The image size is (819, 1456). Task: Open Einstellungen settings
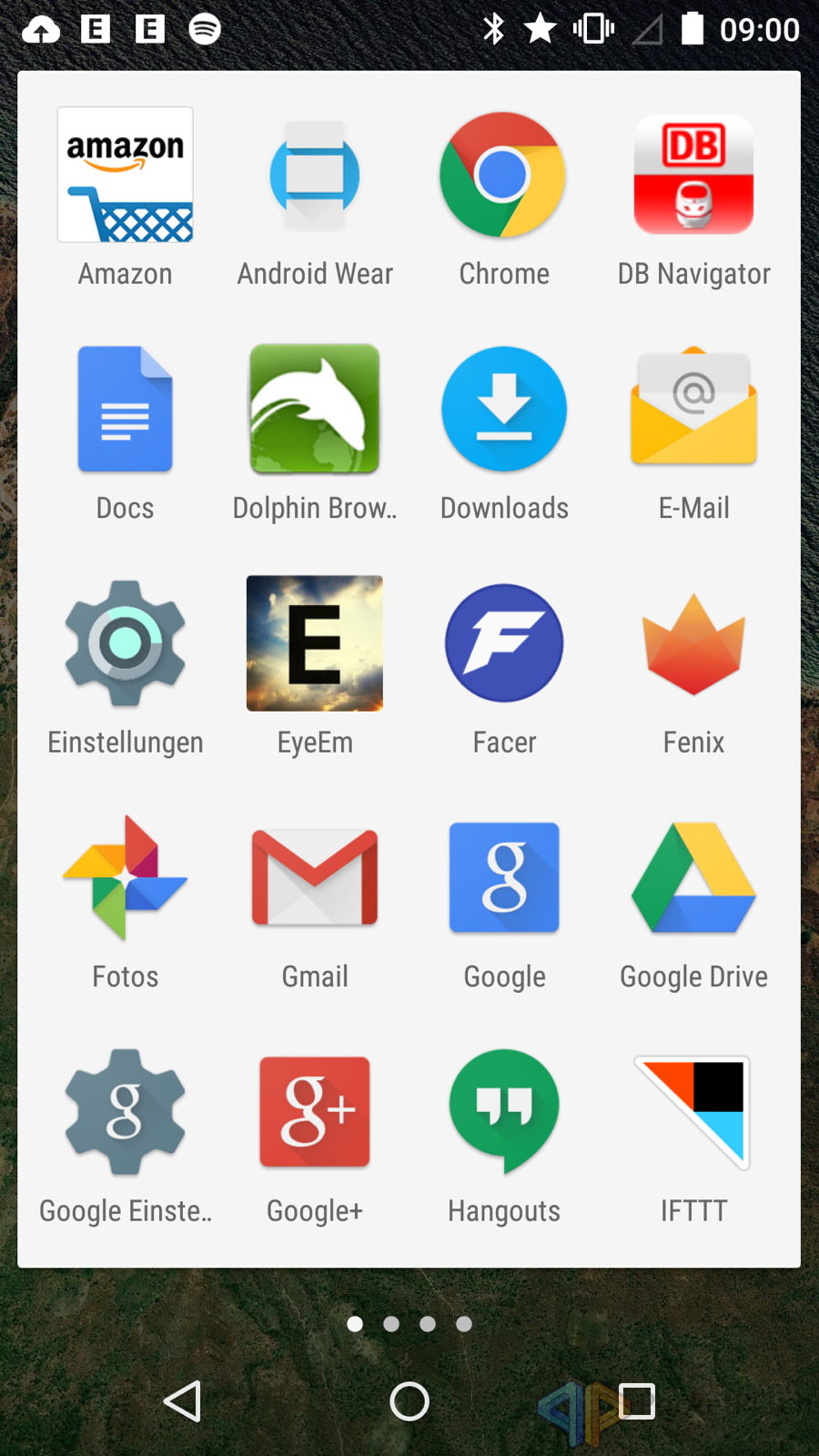(126, 643)
